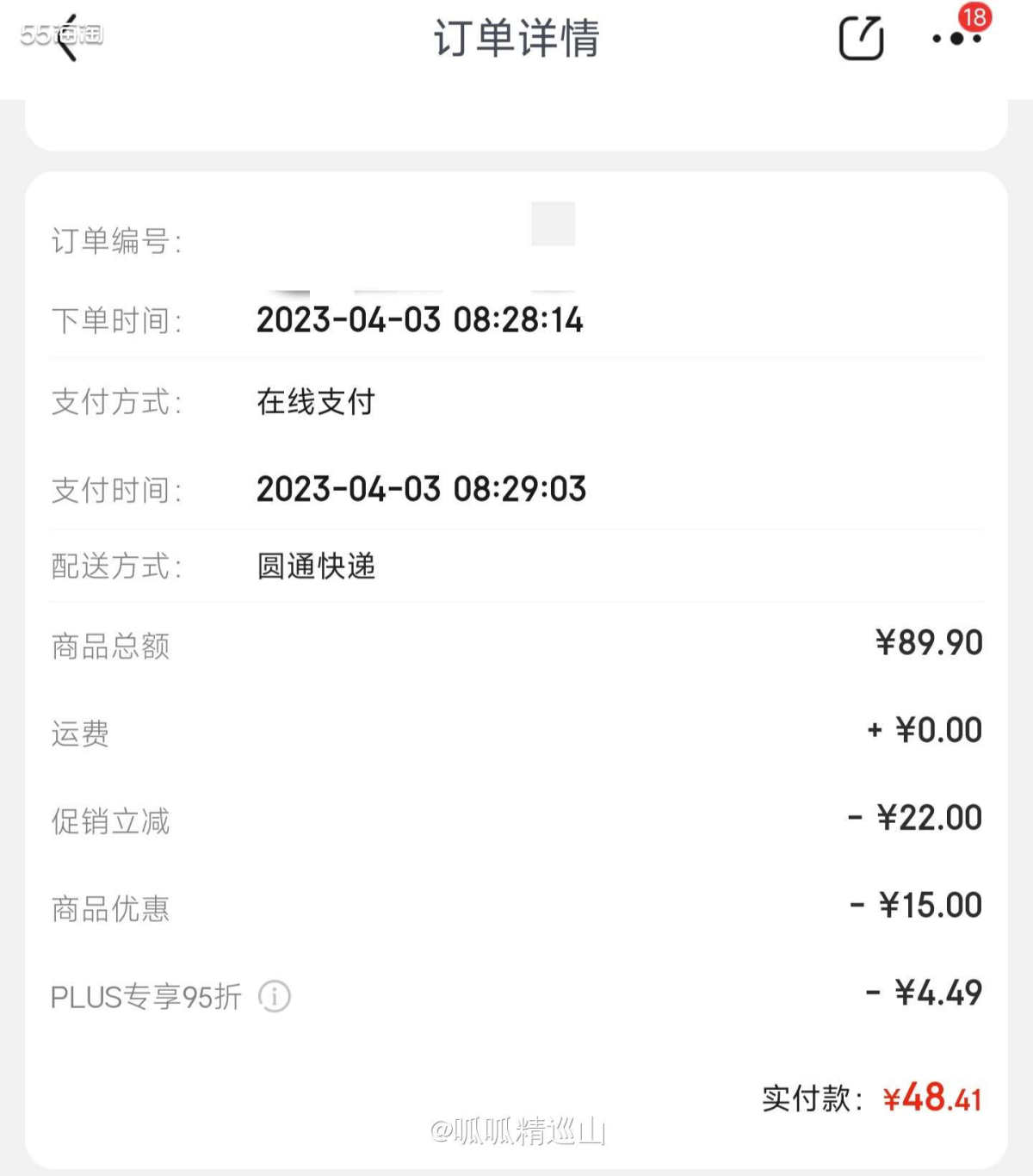Select the share export arrow icon
The image size is (1033, 1176).
pos(860,40)
